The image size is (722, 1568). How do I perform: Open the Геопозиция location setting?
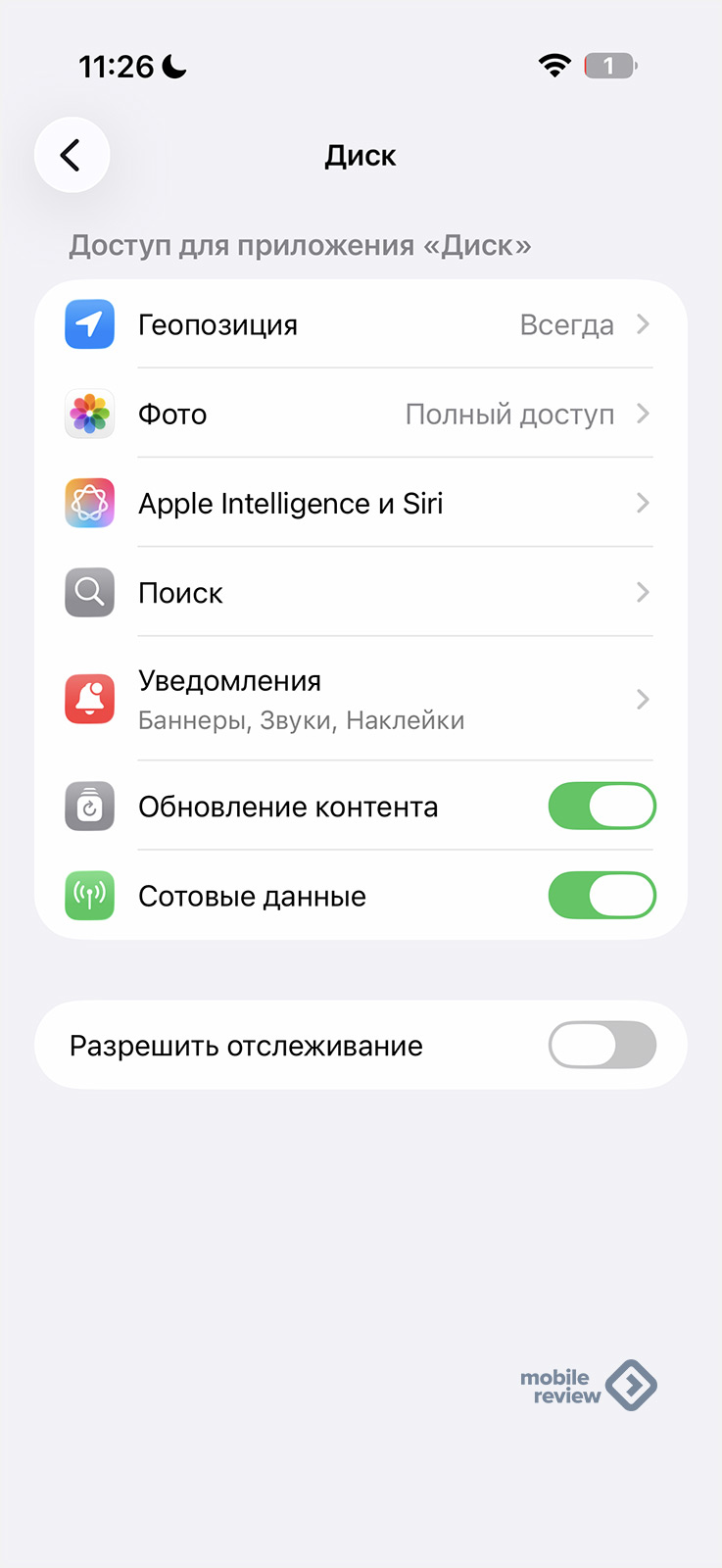point(361,324)
